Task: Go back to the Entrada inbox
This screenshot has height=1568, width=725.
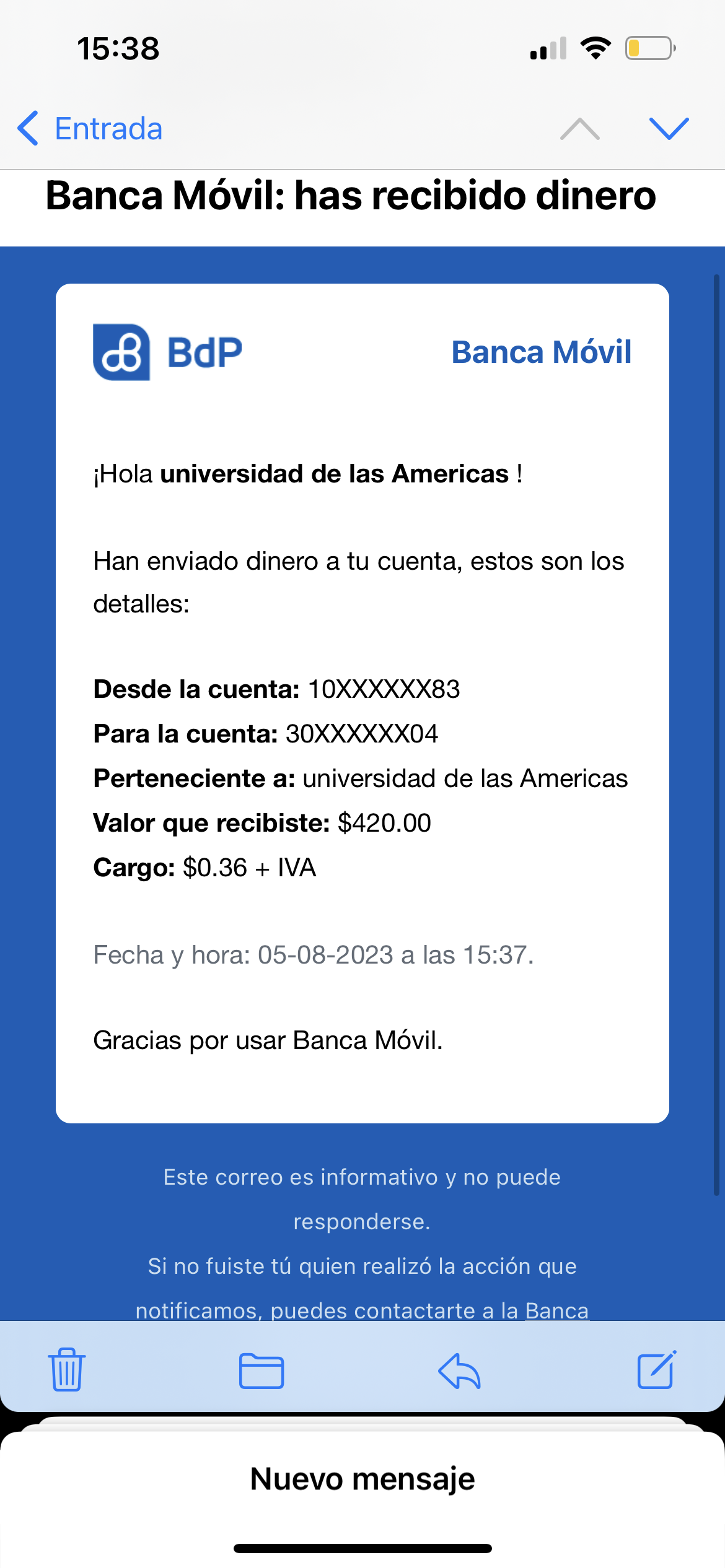Action: point(90,129)
